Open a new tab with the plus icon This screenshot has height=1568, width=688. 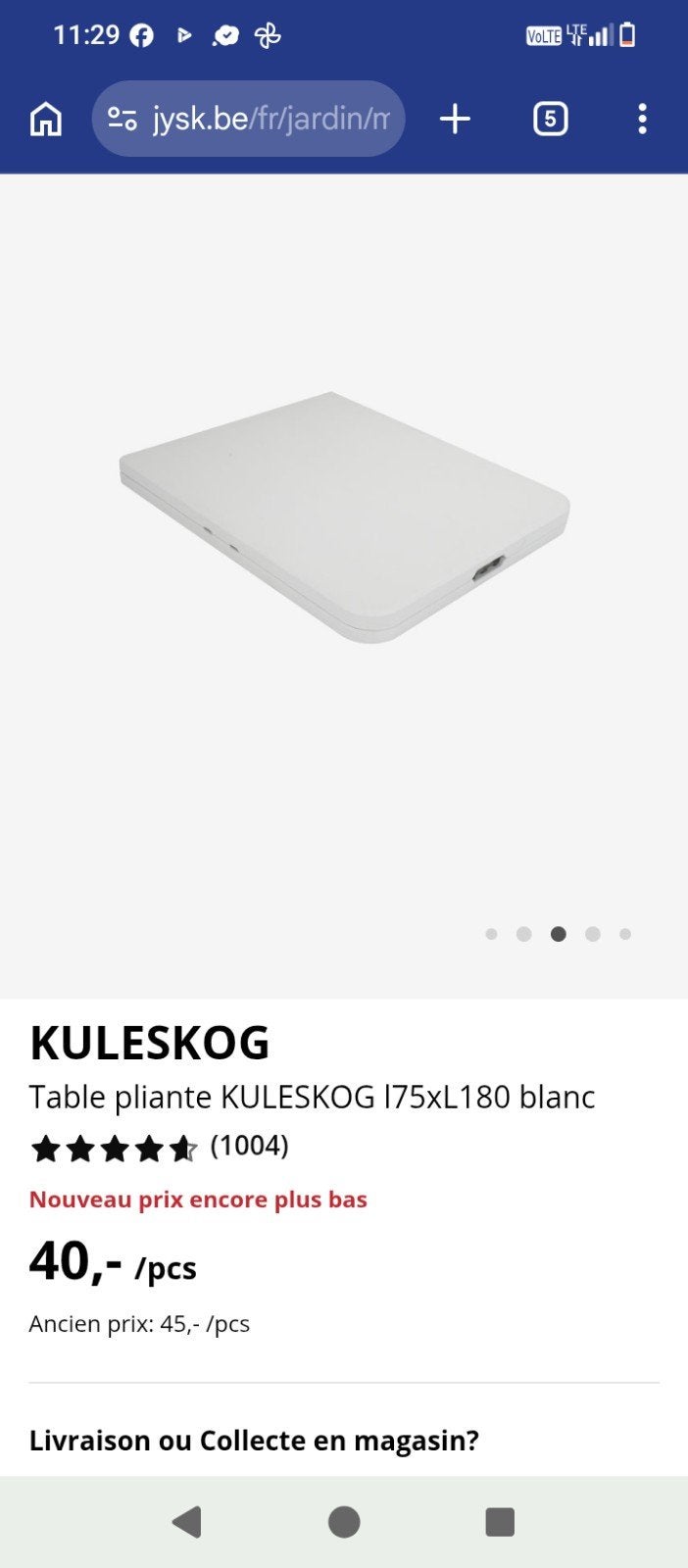(455, 120)
